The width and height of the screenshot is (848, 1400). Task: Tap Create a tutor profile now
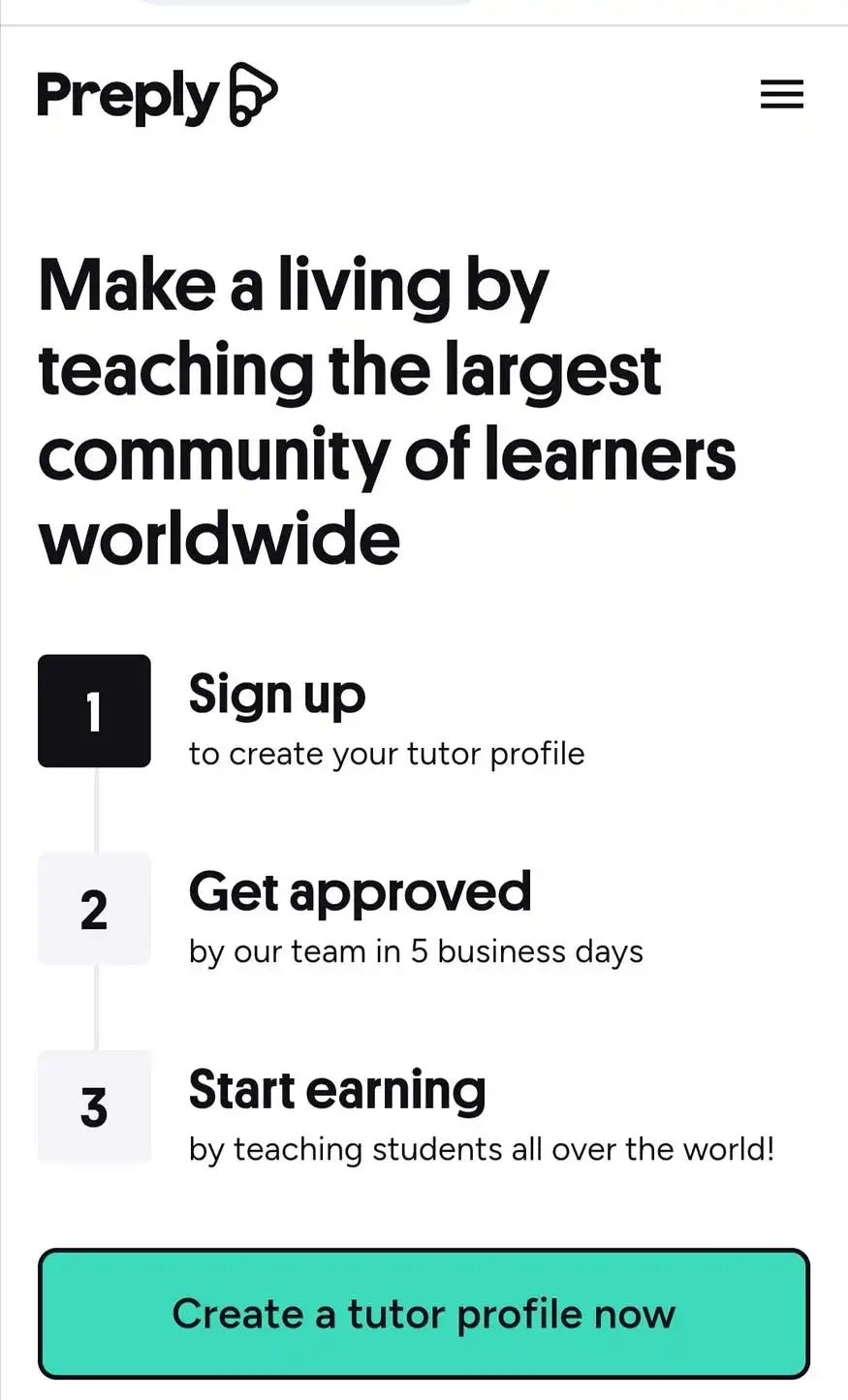(x=424, y=1314)
